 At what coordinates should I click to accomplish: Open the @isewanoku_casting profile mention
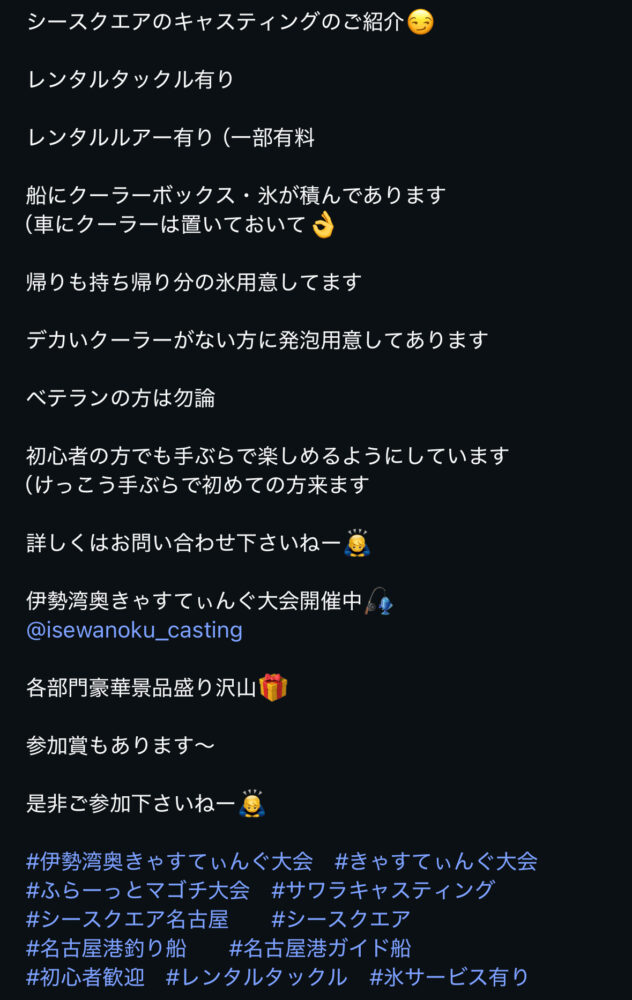(x=134, y=630)
